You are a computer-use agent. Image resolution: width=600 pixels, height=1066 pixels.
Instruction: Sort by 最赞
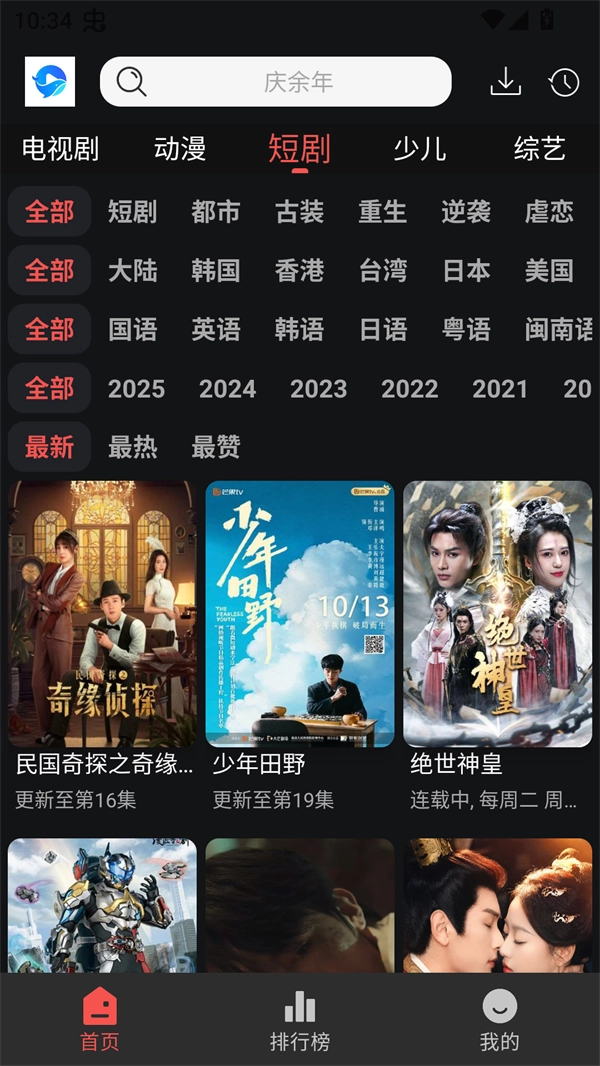216,447
